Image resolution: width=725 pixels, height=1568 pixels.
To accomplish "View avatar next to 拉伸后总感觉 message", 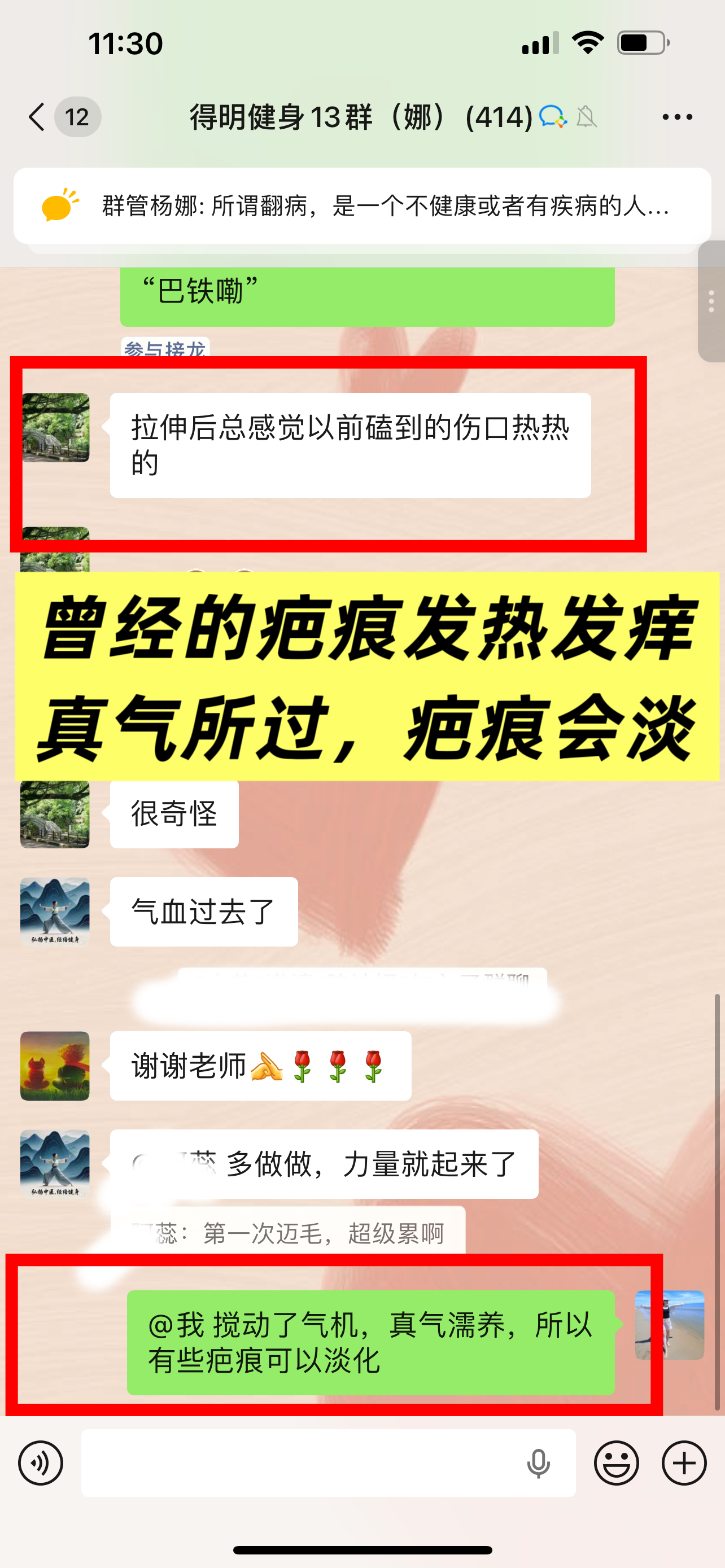I will (x=56, y=427).
